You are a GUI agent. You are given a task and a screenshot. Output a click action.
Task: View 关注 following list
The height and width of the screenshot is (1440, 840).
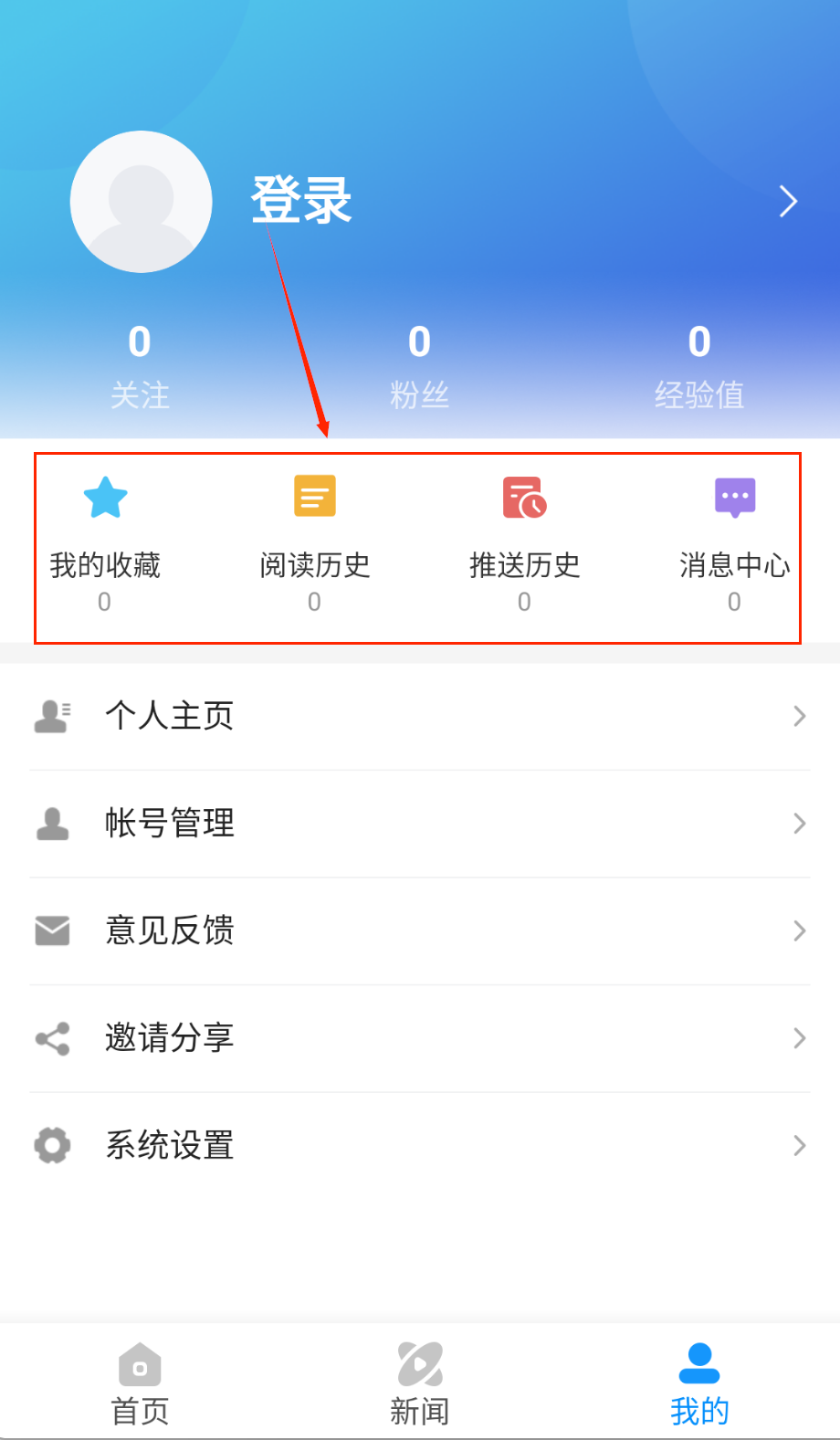(140, 365)
